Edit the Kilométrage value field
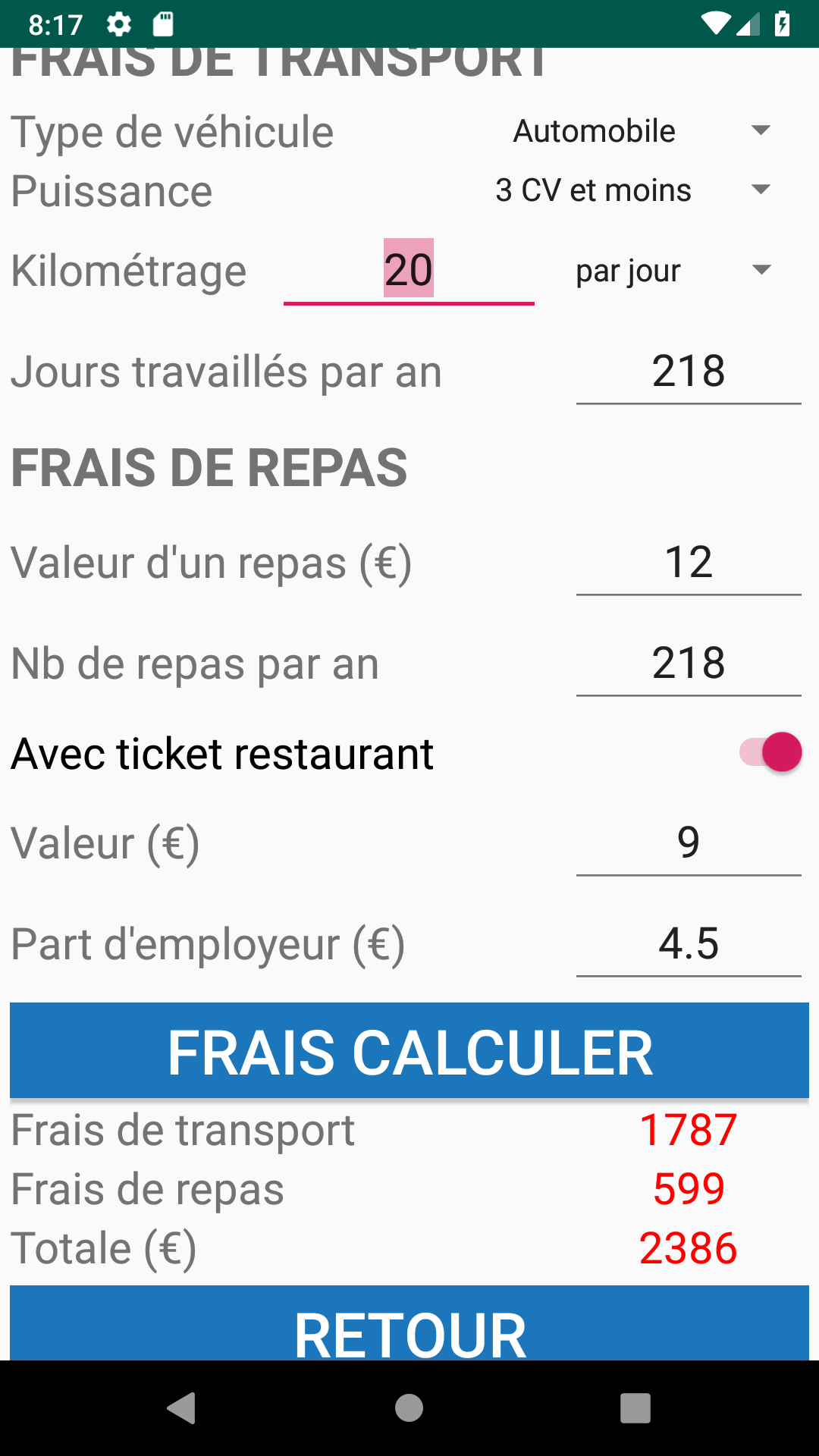This screenshot has height=1456, width=819. pyautogui.click(x=409, y=271)
